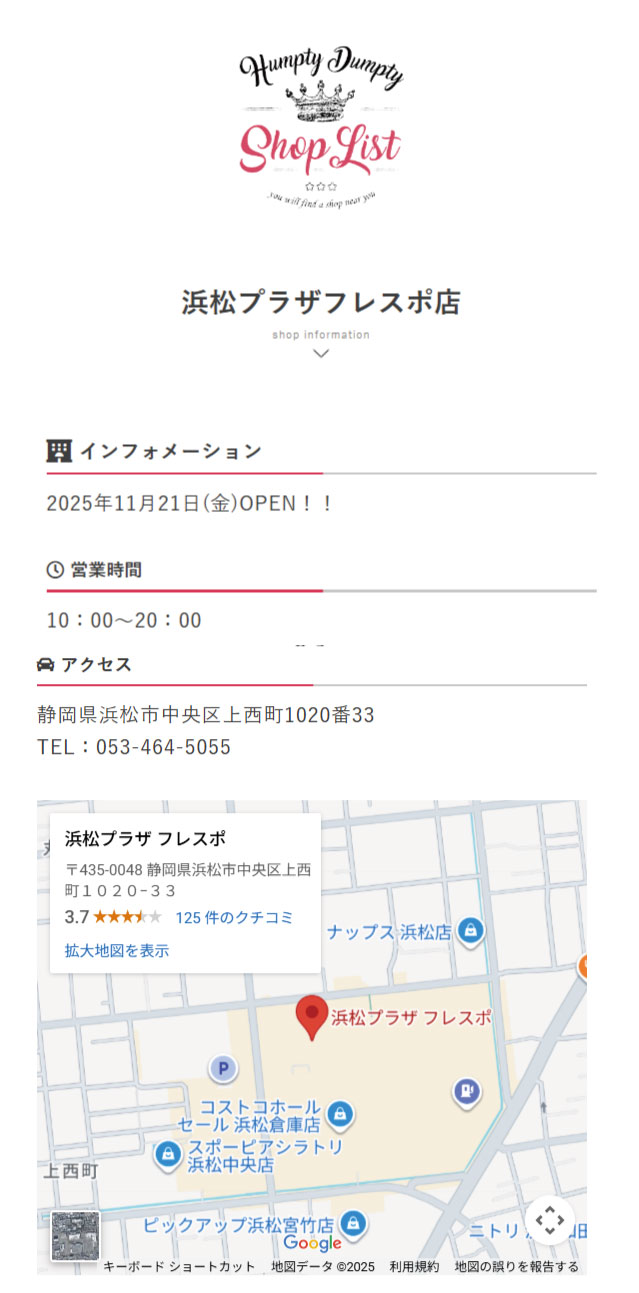Select the ビックアップ浜松宮竹店 marker
The image size is (639, 1293).
(x=351, y=1222)
